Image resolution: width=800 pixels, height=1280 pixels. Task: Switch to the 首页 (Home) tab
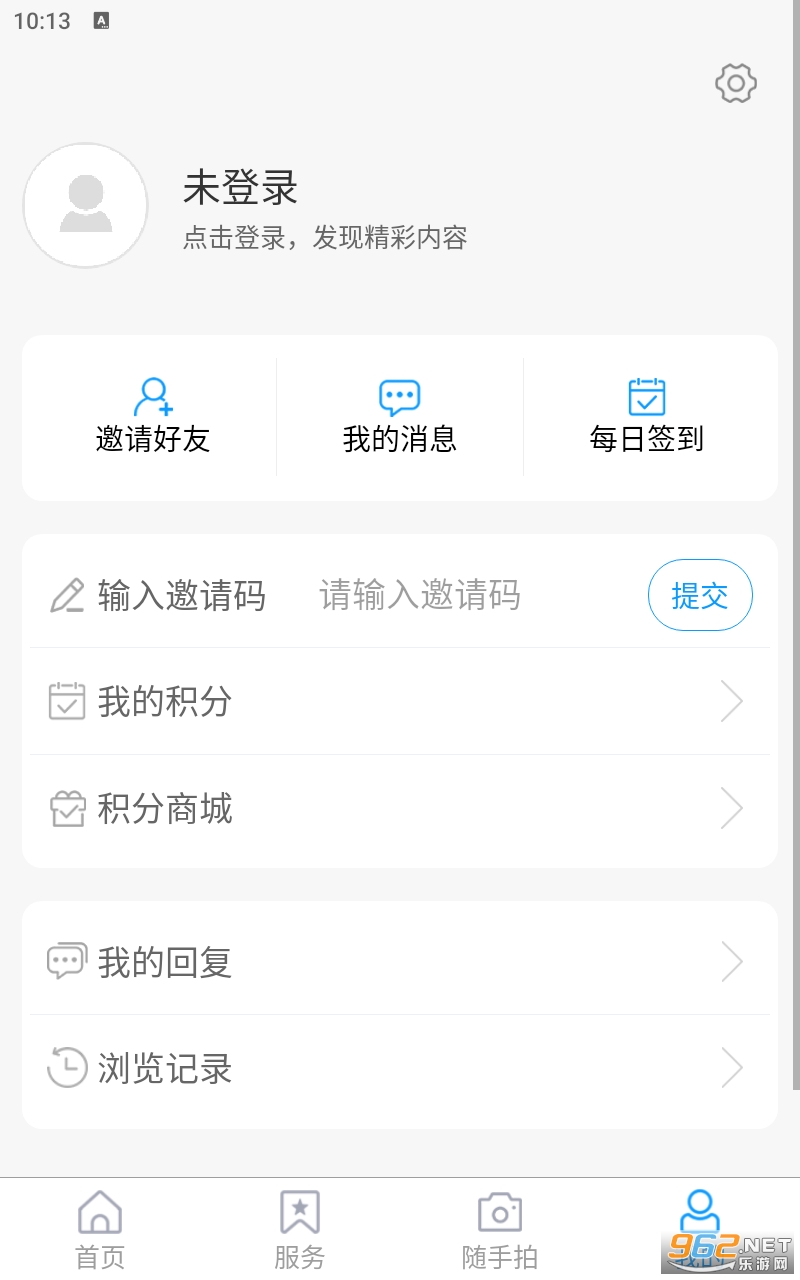[100, 1230]
